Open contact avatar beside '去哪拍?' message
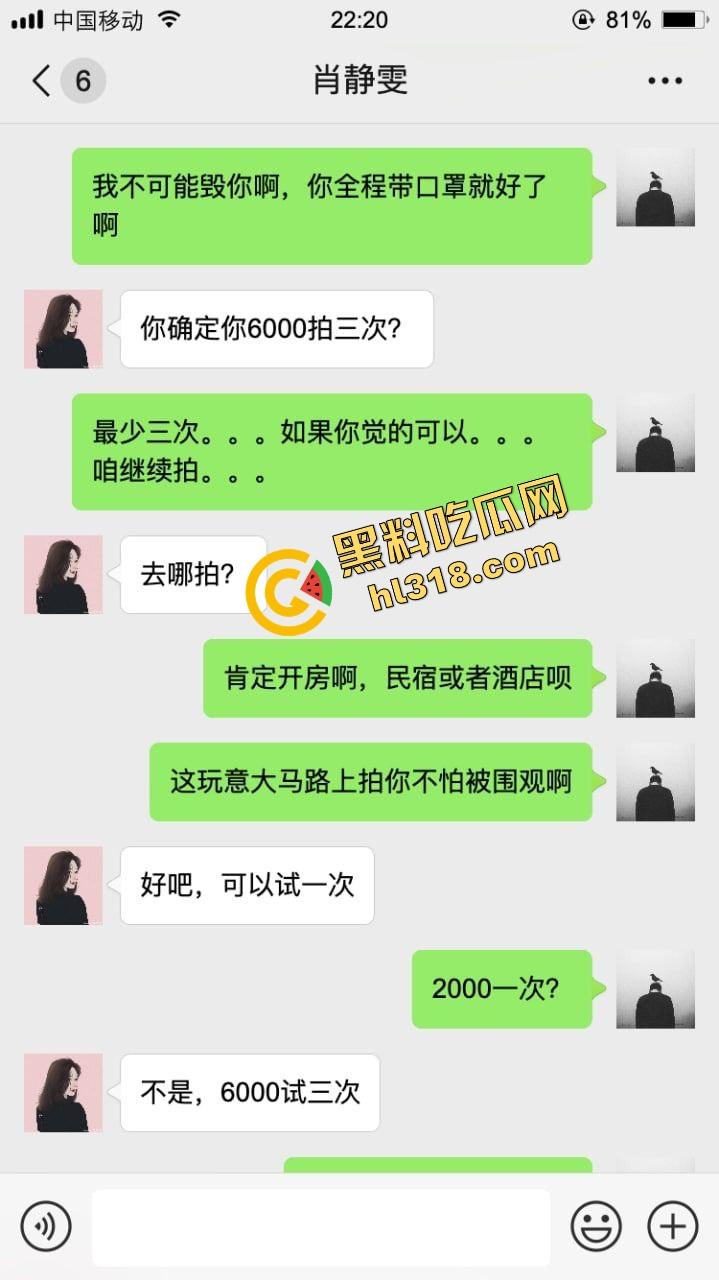This screenshot has width=719, height=1280. coord(63,574)
